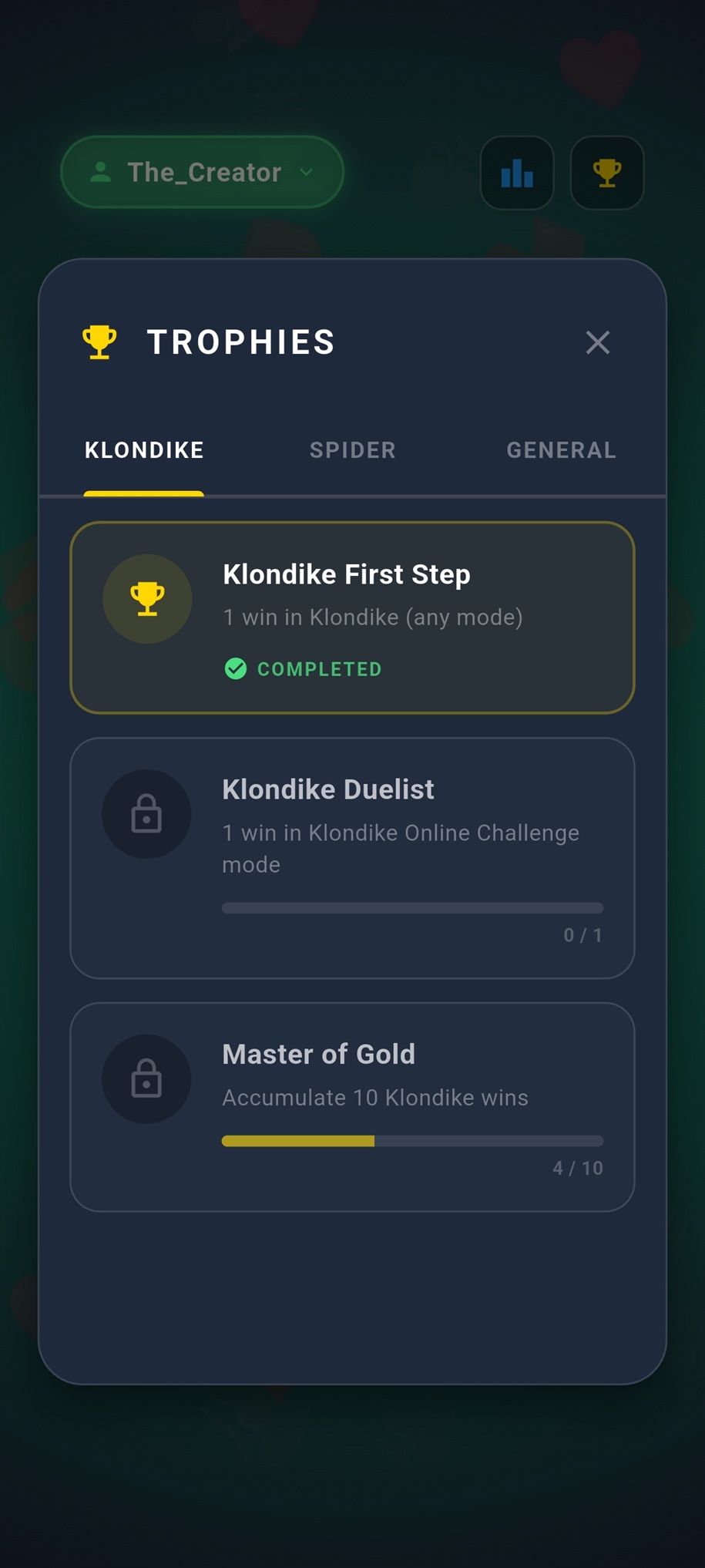Open the statistics bar chart

click(517, 173)
